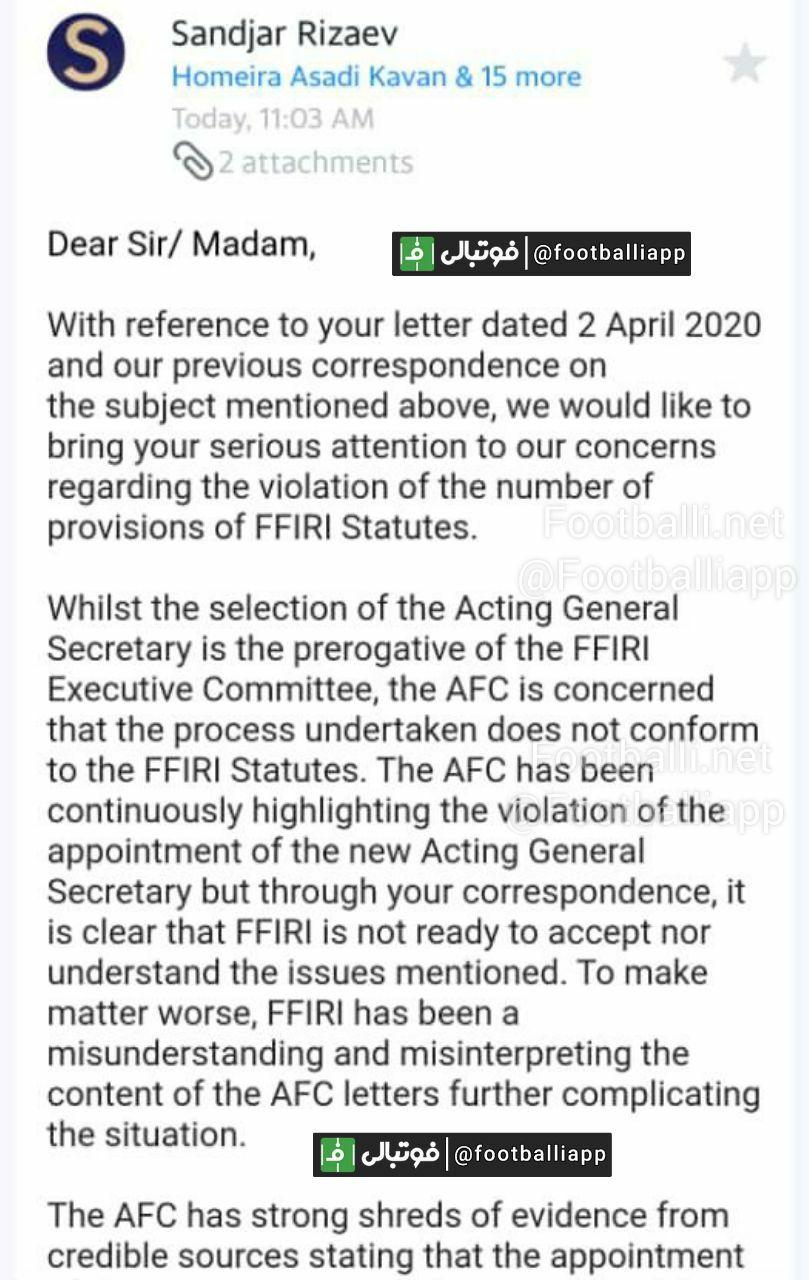View the 2 attachments
The width and height of the screenshot is (809, 1280).
click(x=293, y=161)
